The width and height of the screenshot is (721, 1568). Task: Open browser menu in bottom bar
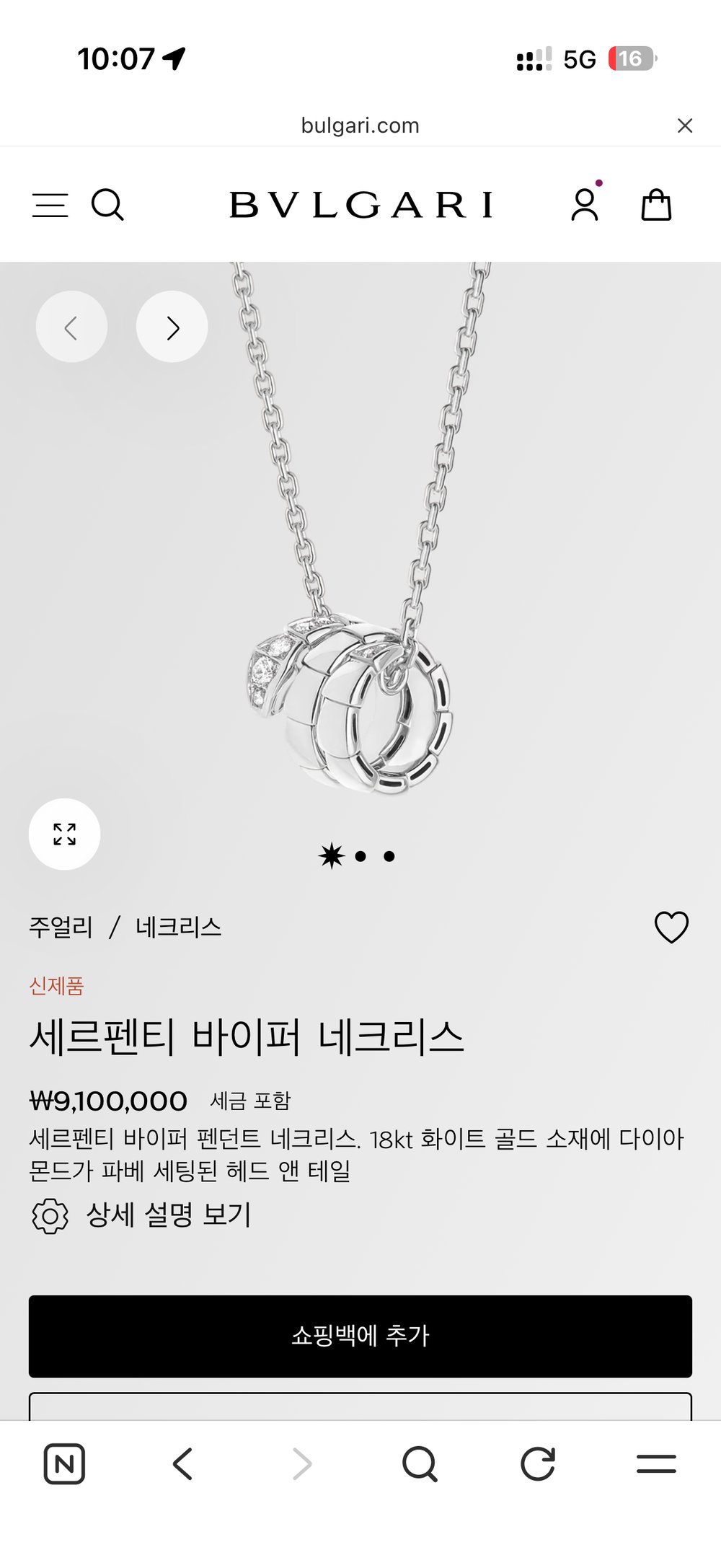656,1463
